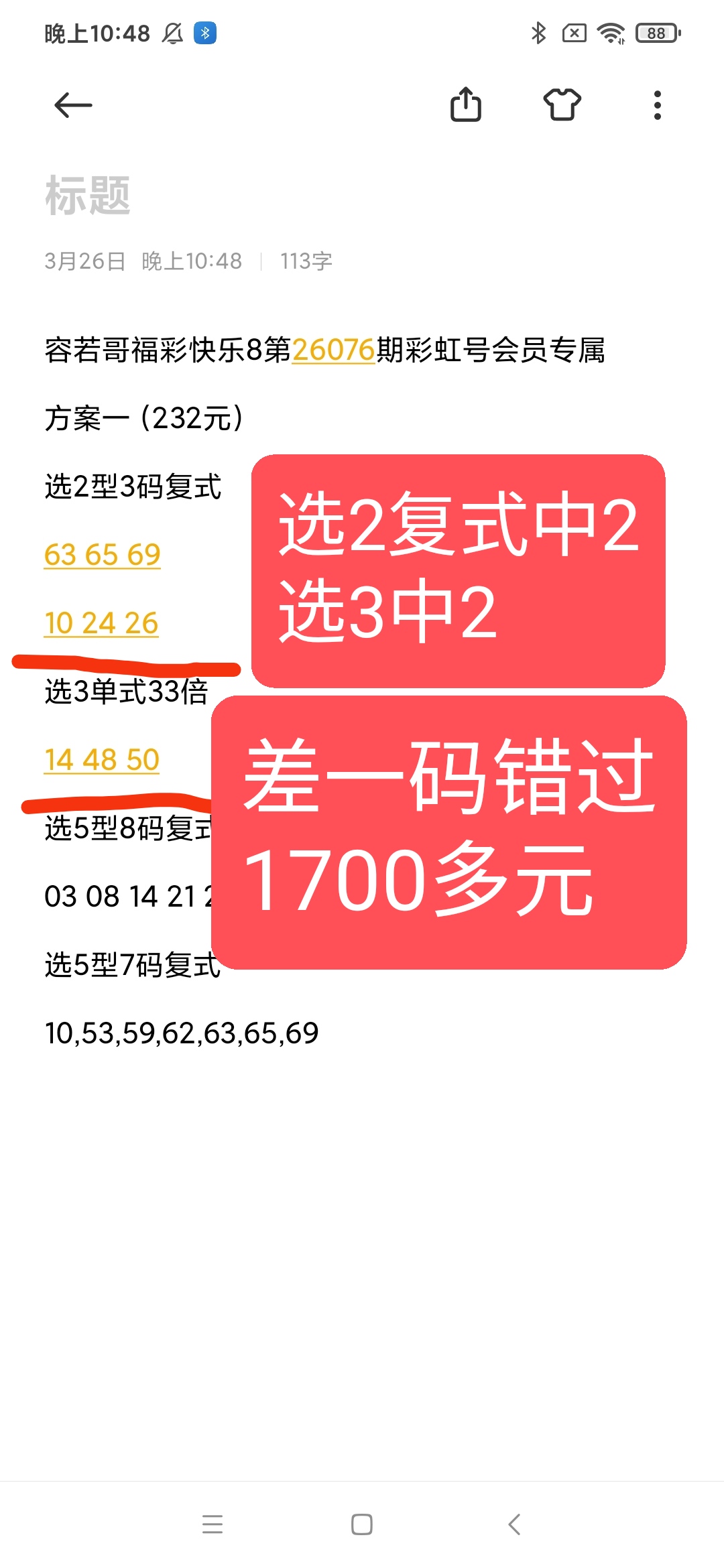Image resolution: width=724 pixels, height=1568 pixels.
Task: Select the 3月26日 date text
Action: (87, 261)
